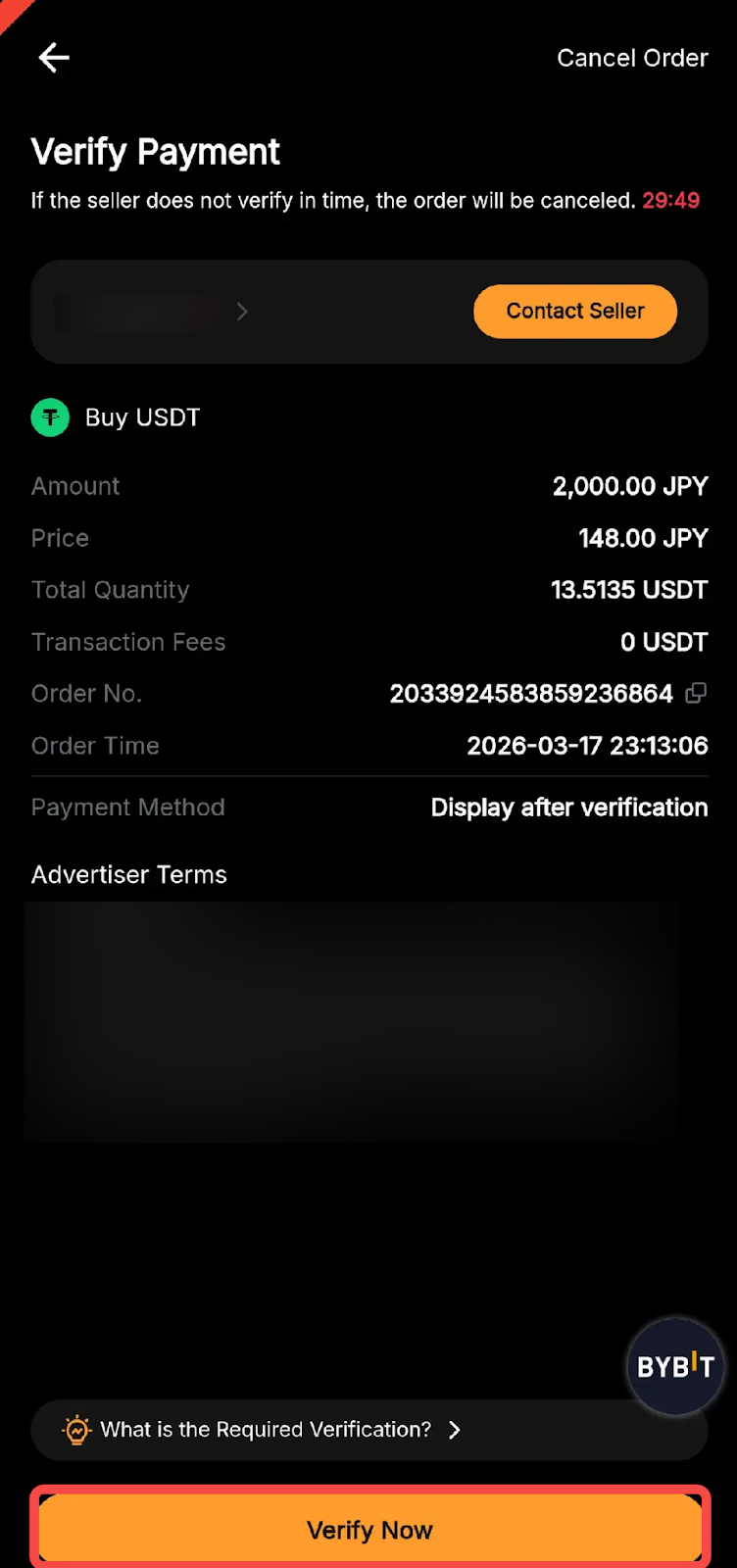737x1568 pixels.
Task: Copy the order number
Action: (696, 693)
